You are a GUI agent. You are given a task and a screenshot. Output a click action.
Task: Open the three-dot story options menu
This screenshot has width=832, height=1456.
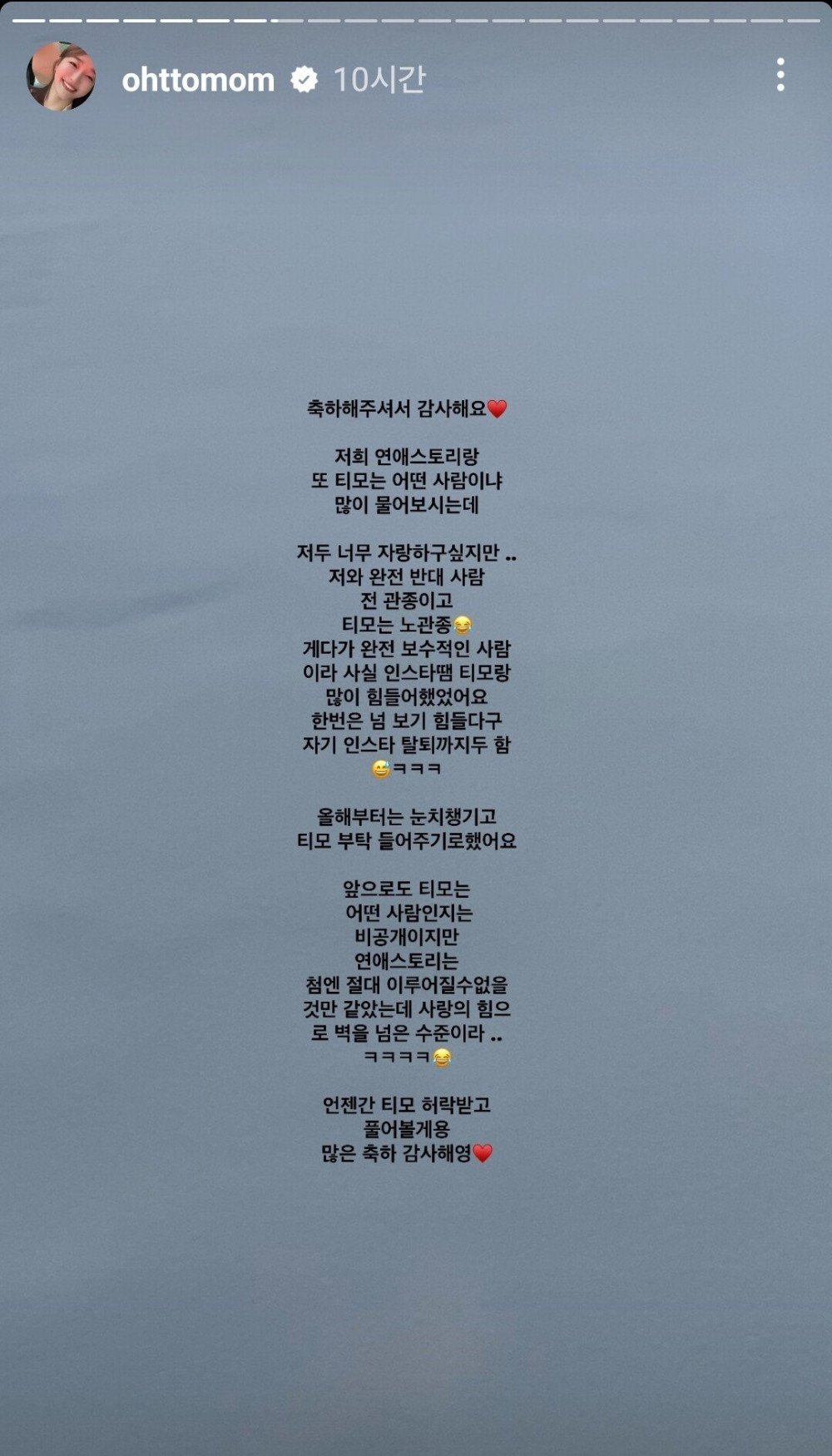point(780,75)
